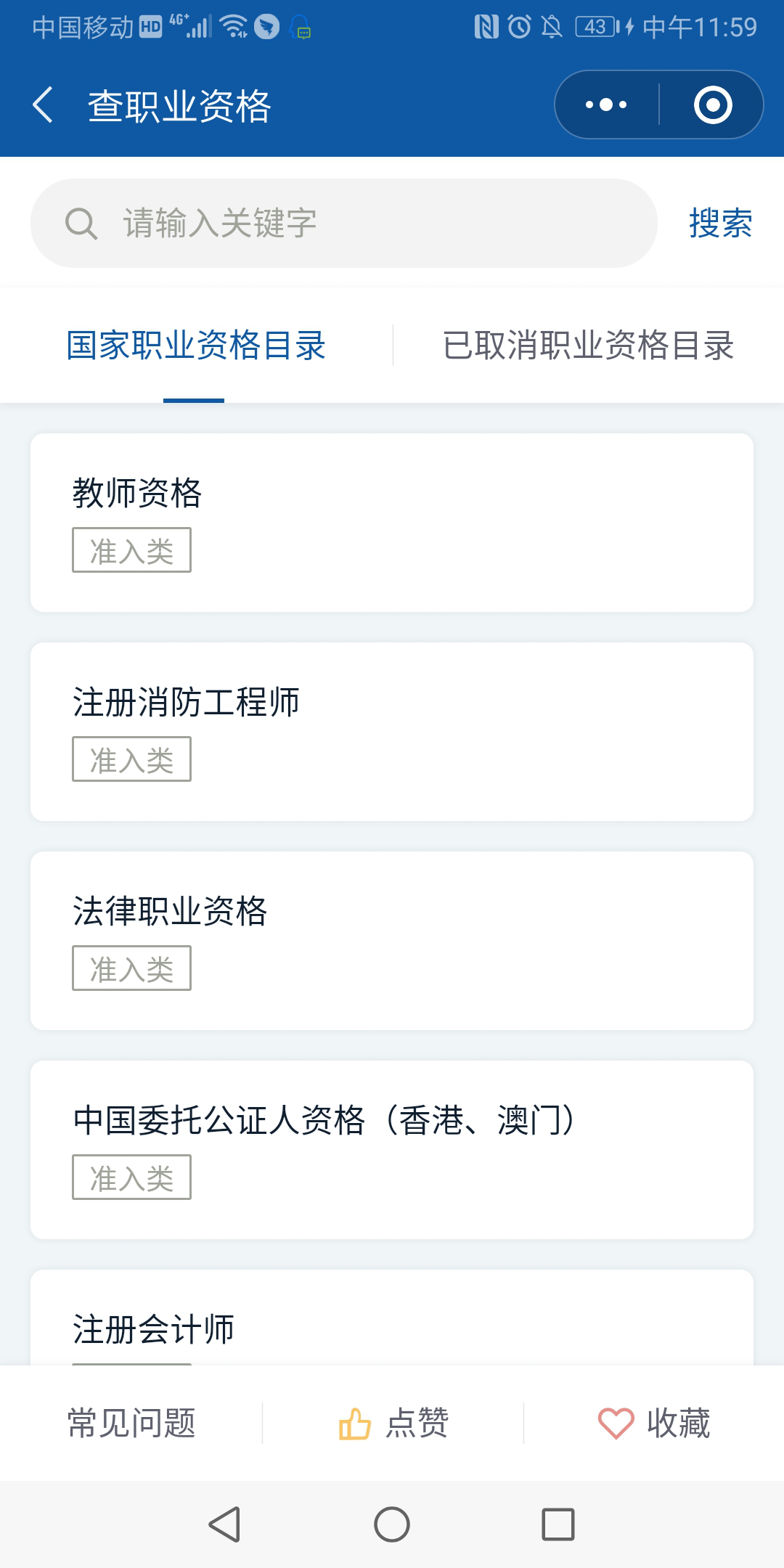Open the mini program more options (...) menu

pos(605,105)
